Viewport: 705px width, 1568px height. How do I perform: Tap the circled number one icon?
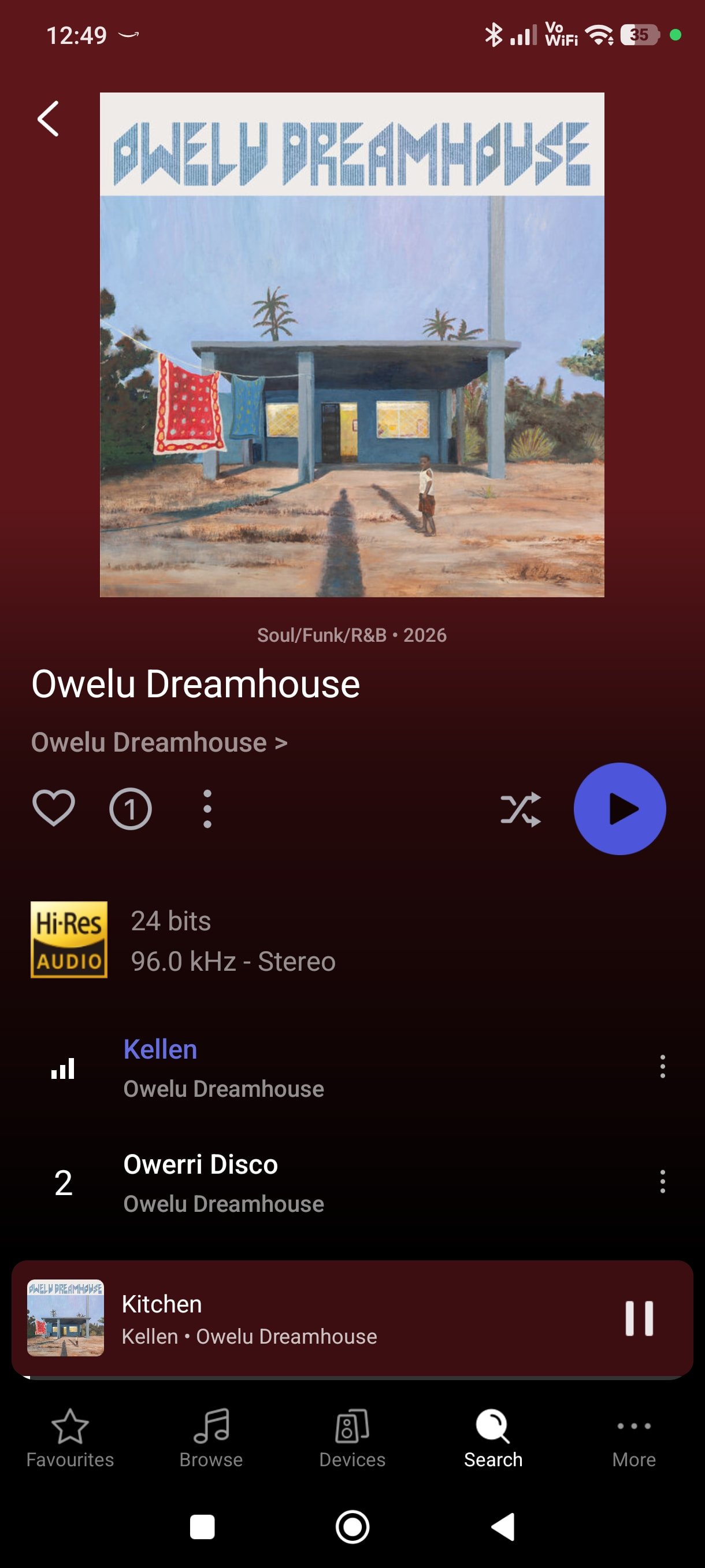pyautogui.click(x=130, y=808)
